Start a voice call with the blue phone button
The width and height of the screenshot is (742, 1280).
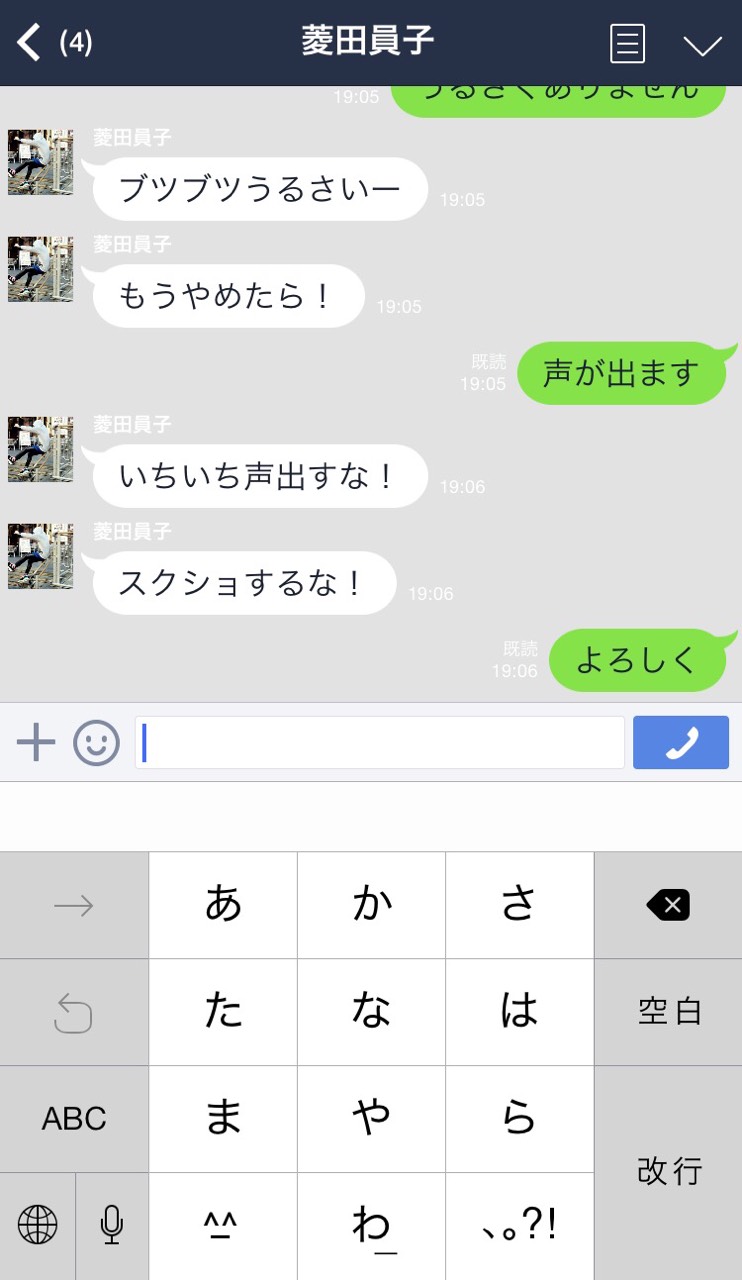click(x=681, y=743)
